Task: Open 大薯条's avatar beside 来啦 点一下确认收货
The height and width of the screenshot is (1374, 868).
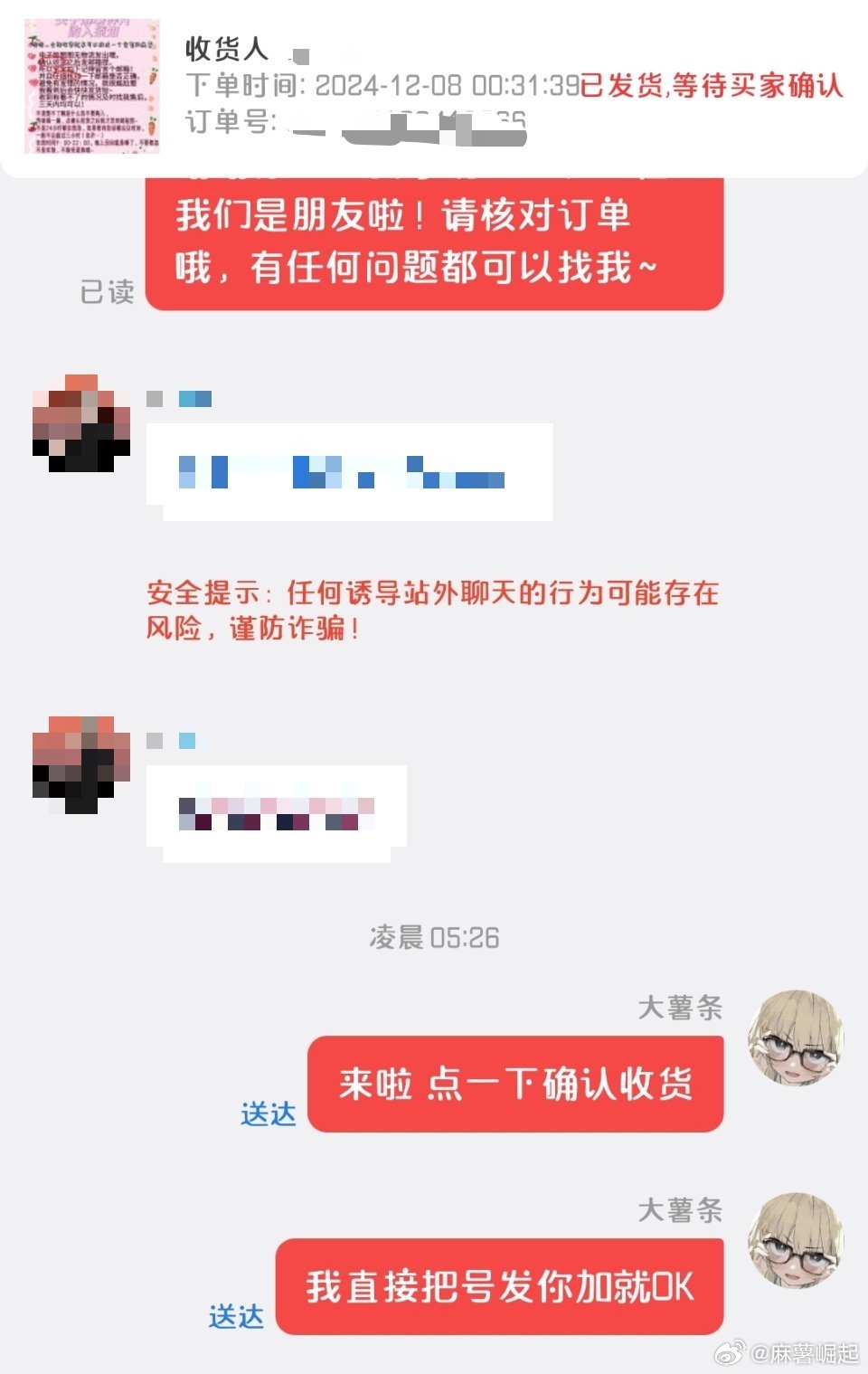Action: (797, 1038)
